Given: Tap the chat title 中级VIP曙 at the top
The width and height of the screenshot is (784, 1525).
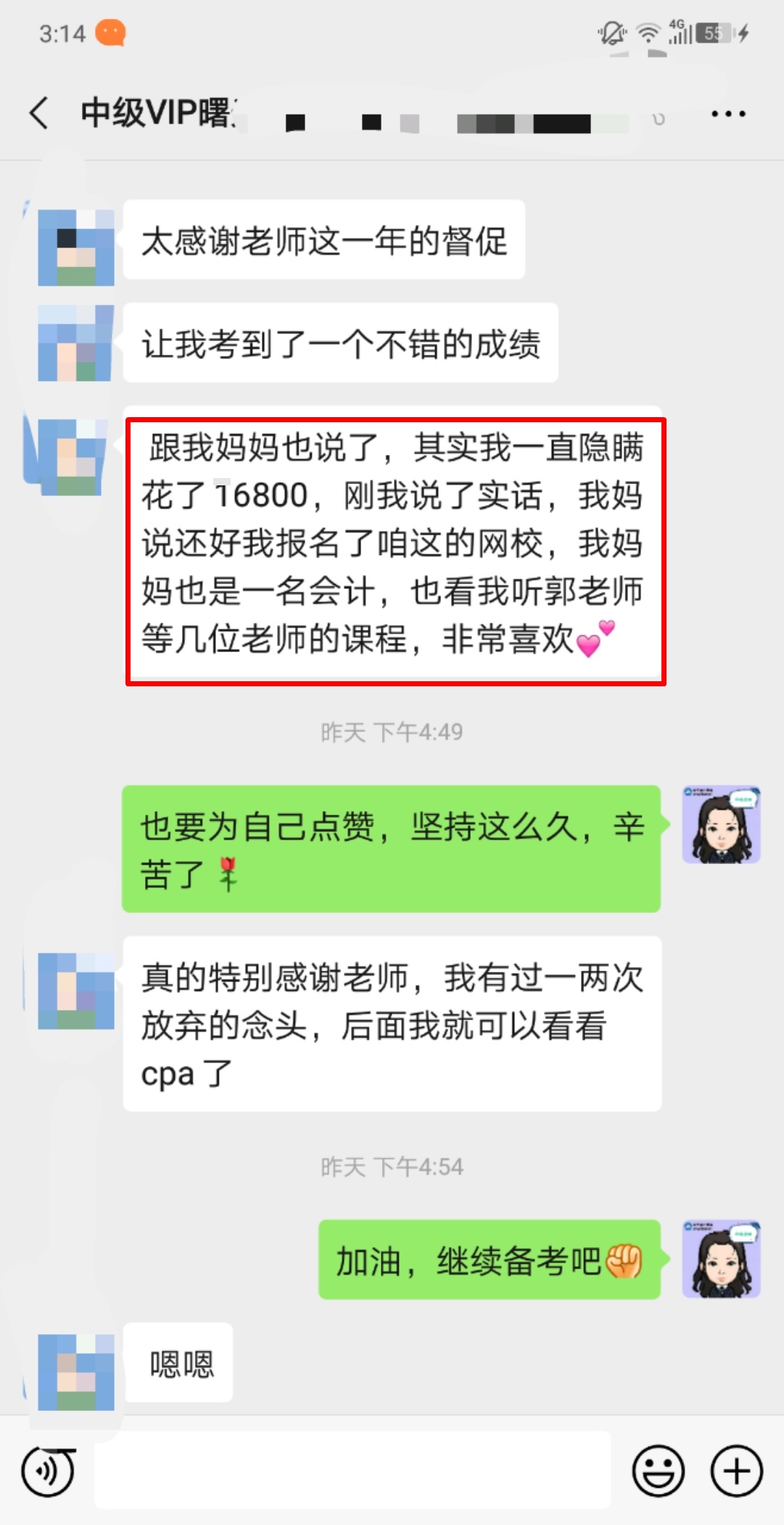Looking at the screenshot, I should click(160, 114).
